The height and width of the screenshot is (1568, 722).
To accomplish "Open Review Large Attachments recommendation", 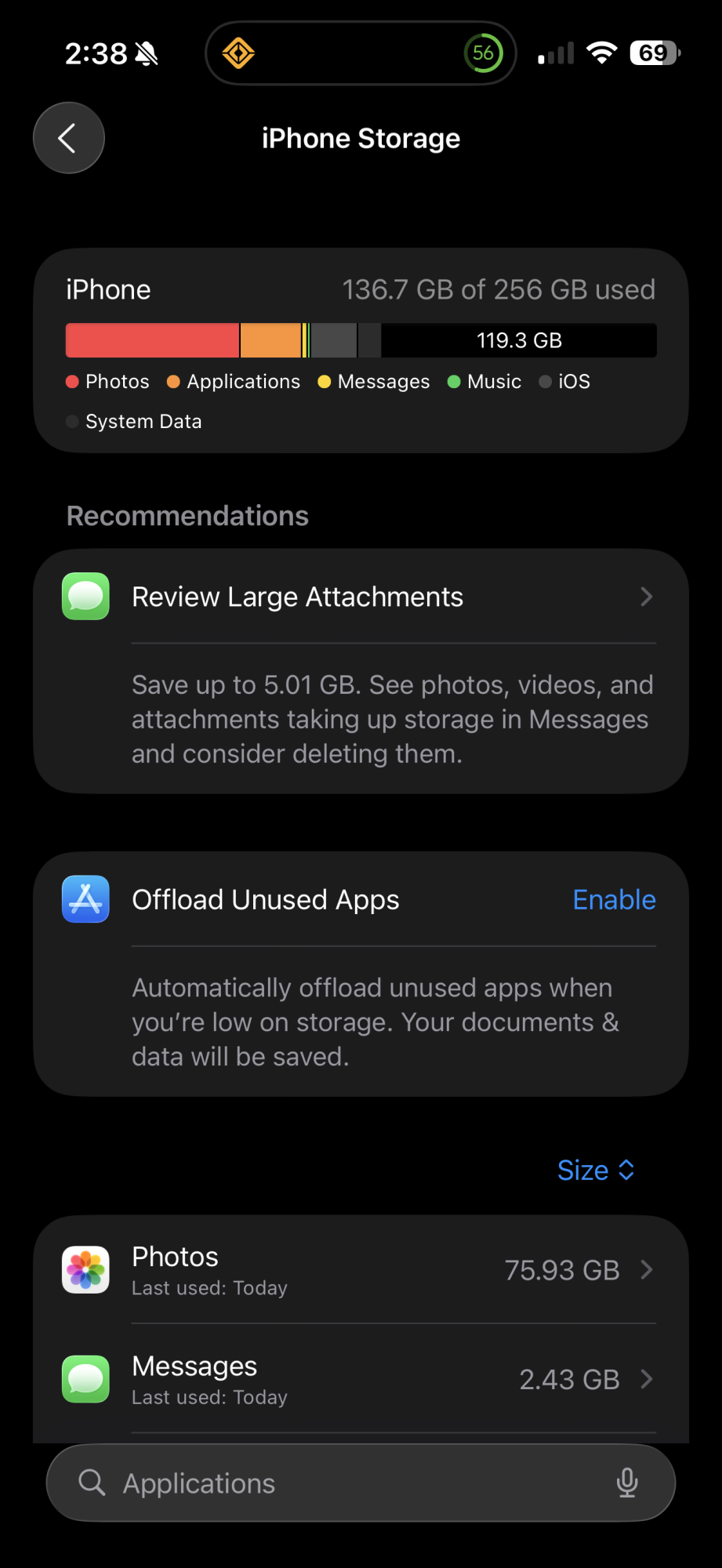I will click(361, 597).
